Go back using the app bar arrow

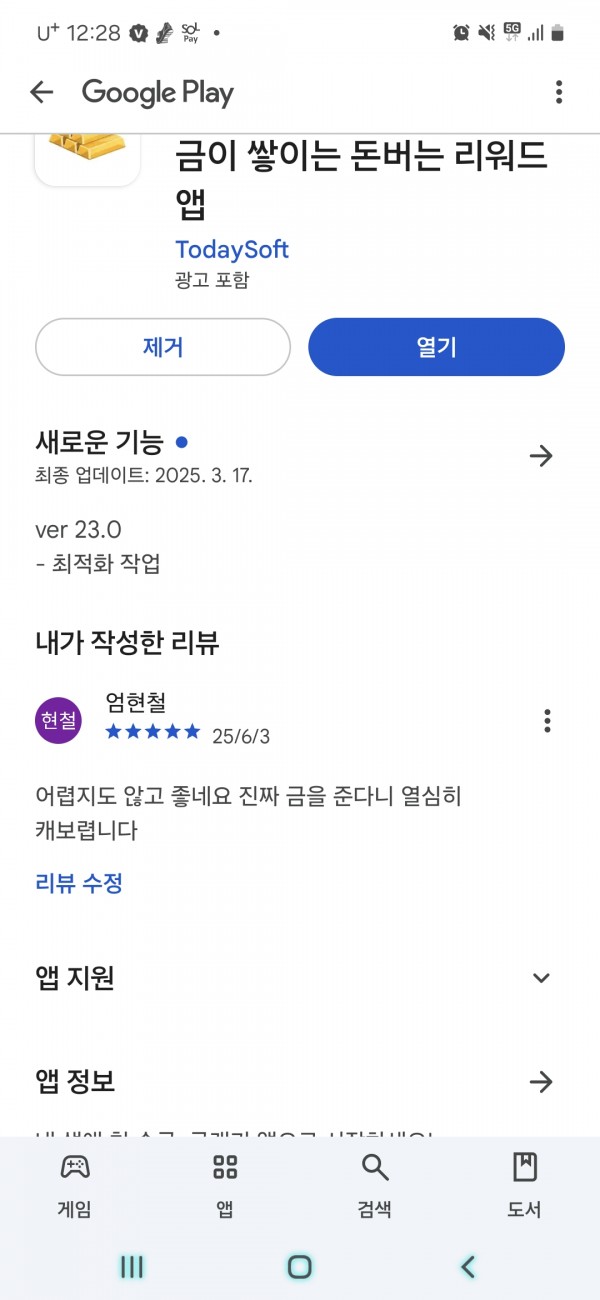41,93
